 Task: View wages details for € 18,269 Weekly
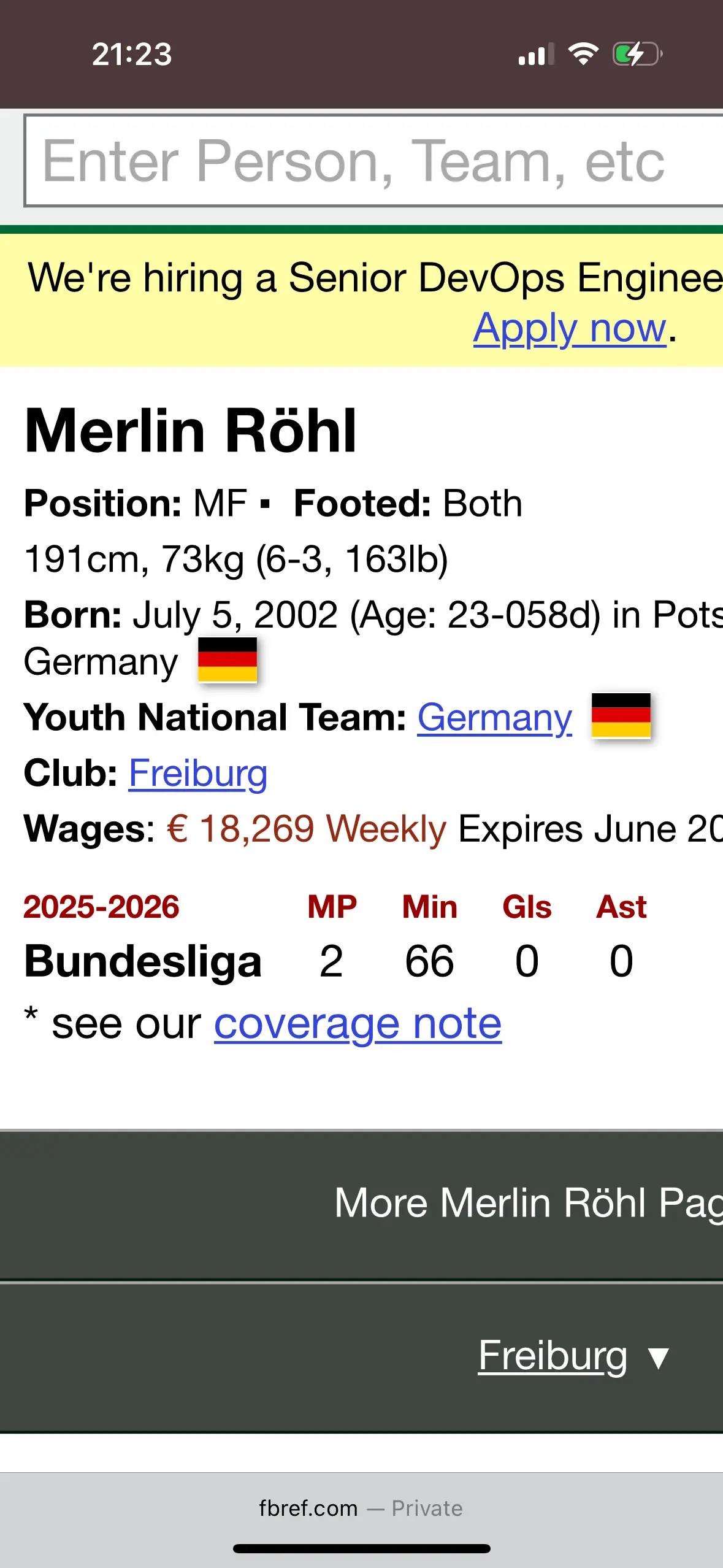[x=307, y=829]
